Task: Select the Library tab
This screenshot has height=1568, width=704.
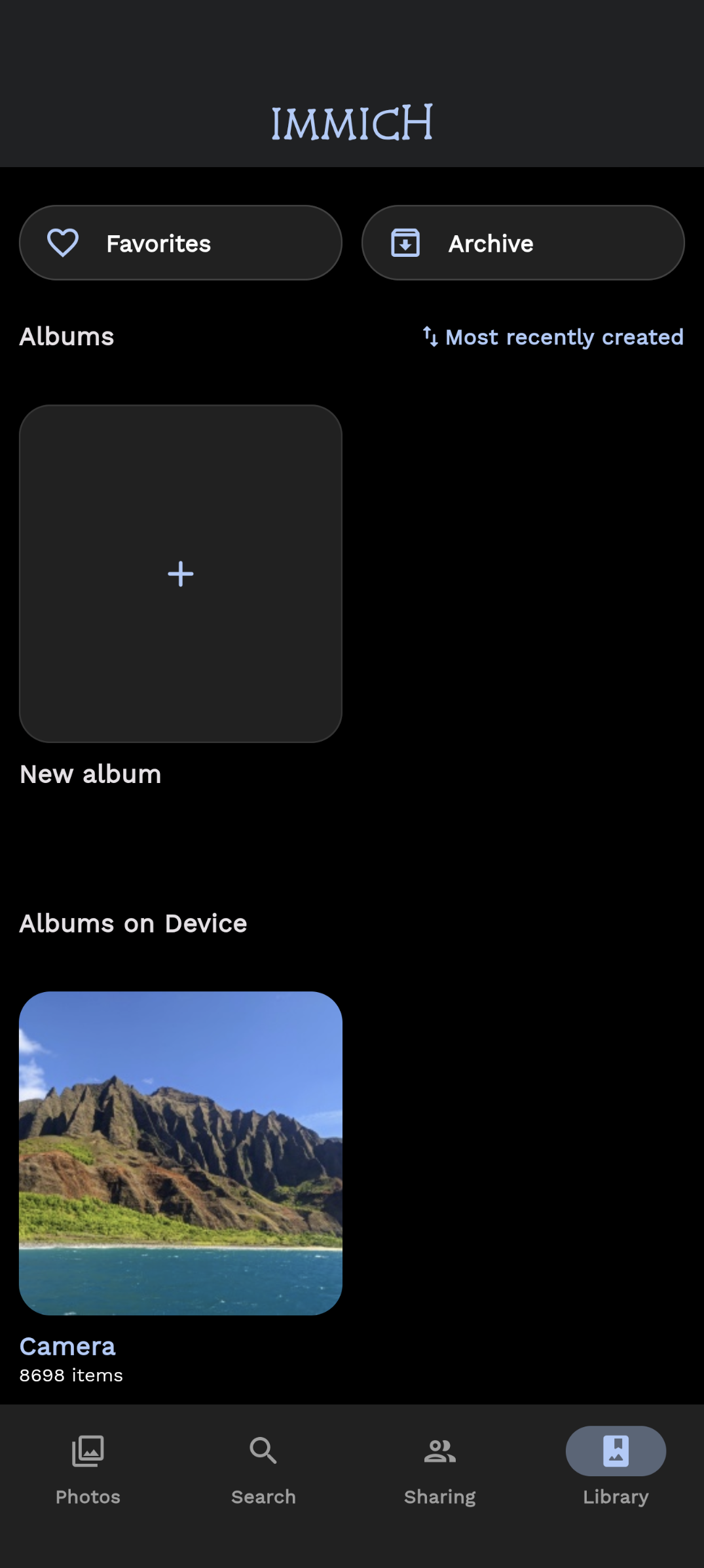Action: tap(616, 1466)
